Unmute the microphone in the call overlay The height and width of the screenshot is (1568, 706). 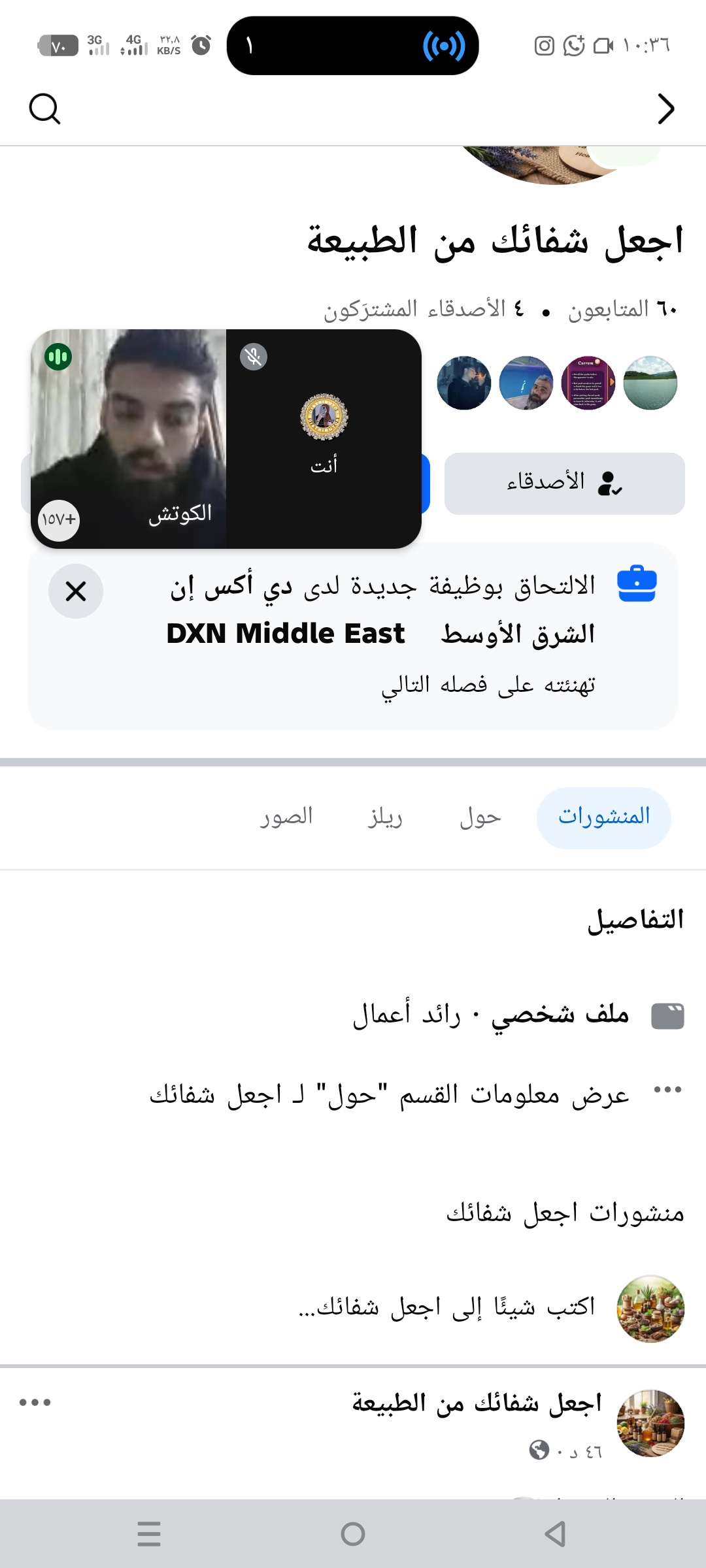tap(254, 357)
